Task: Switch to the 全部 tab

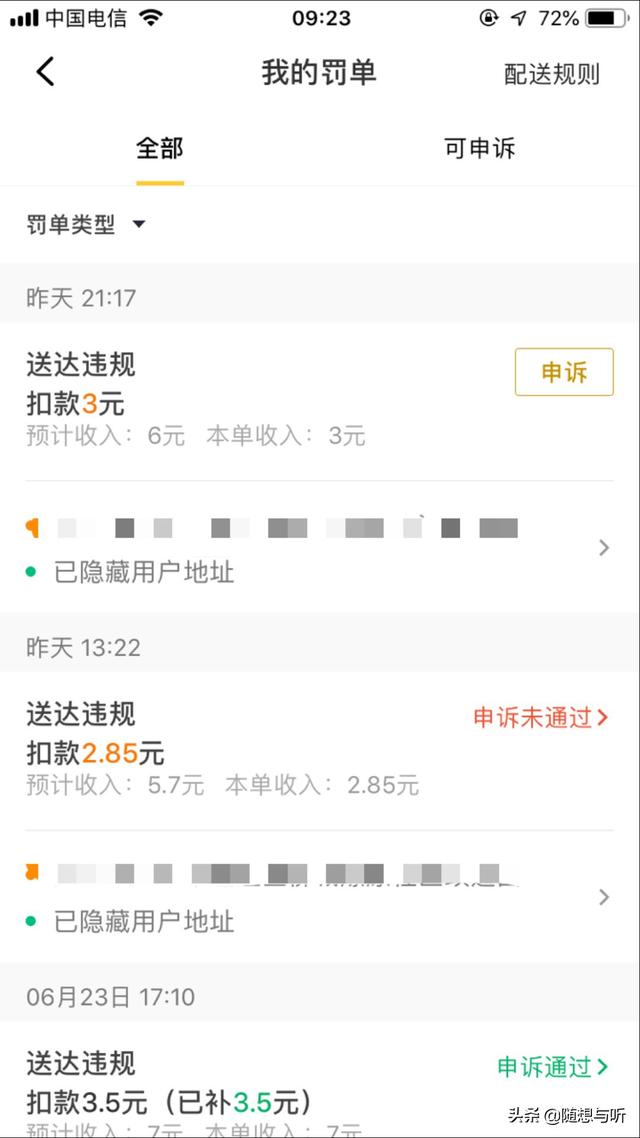Action: tap(160, 149)
